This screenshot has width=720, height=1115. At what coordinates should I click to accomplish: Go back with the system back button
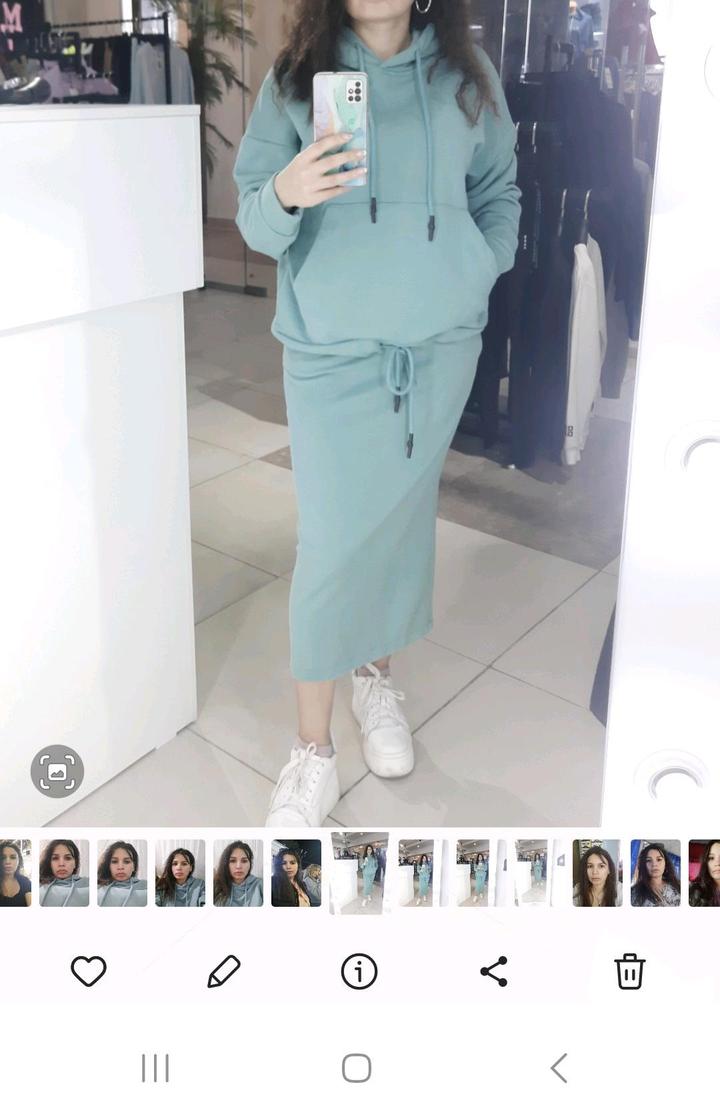click(x=559, y=1068)
